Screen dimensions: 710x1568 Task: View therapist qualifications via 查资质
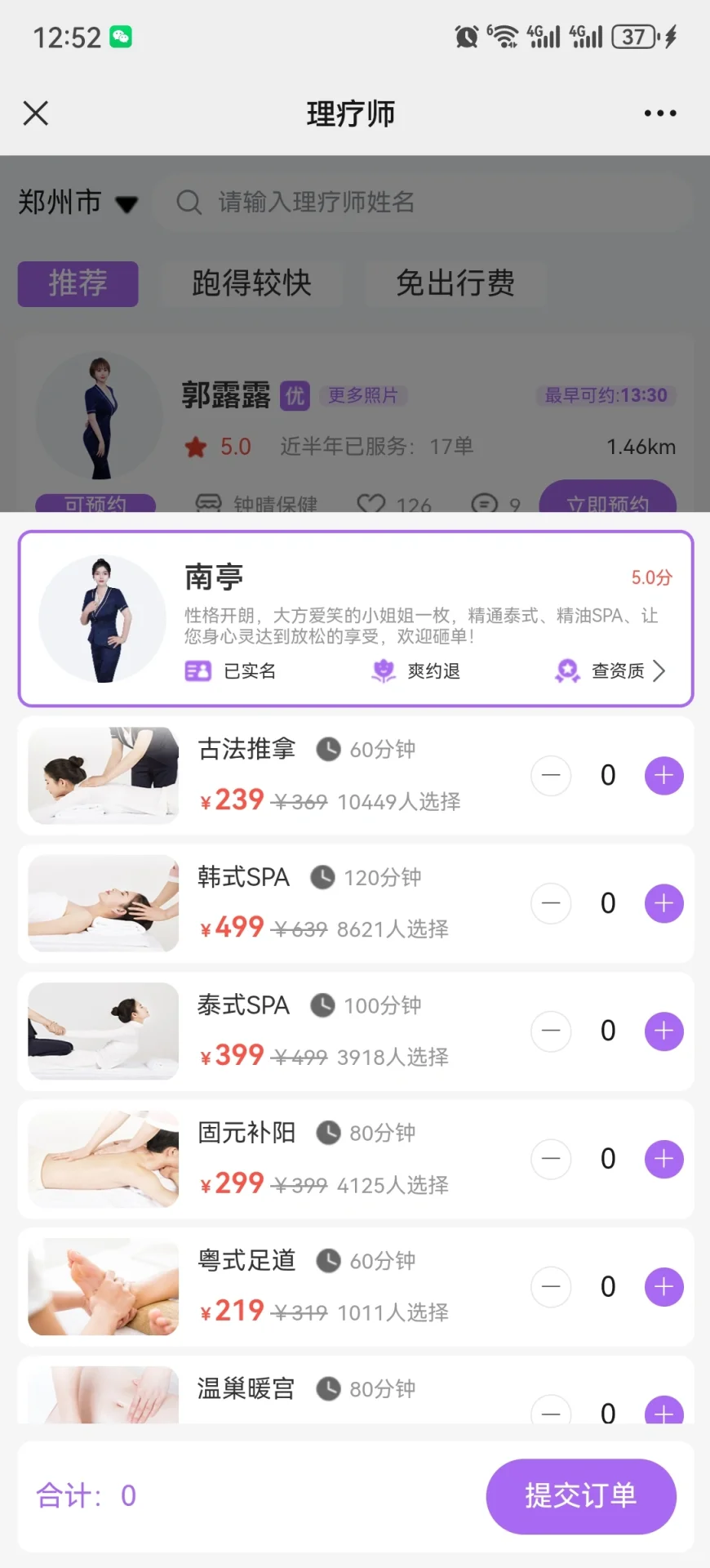pos(618,671)
